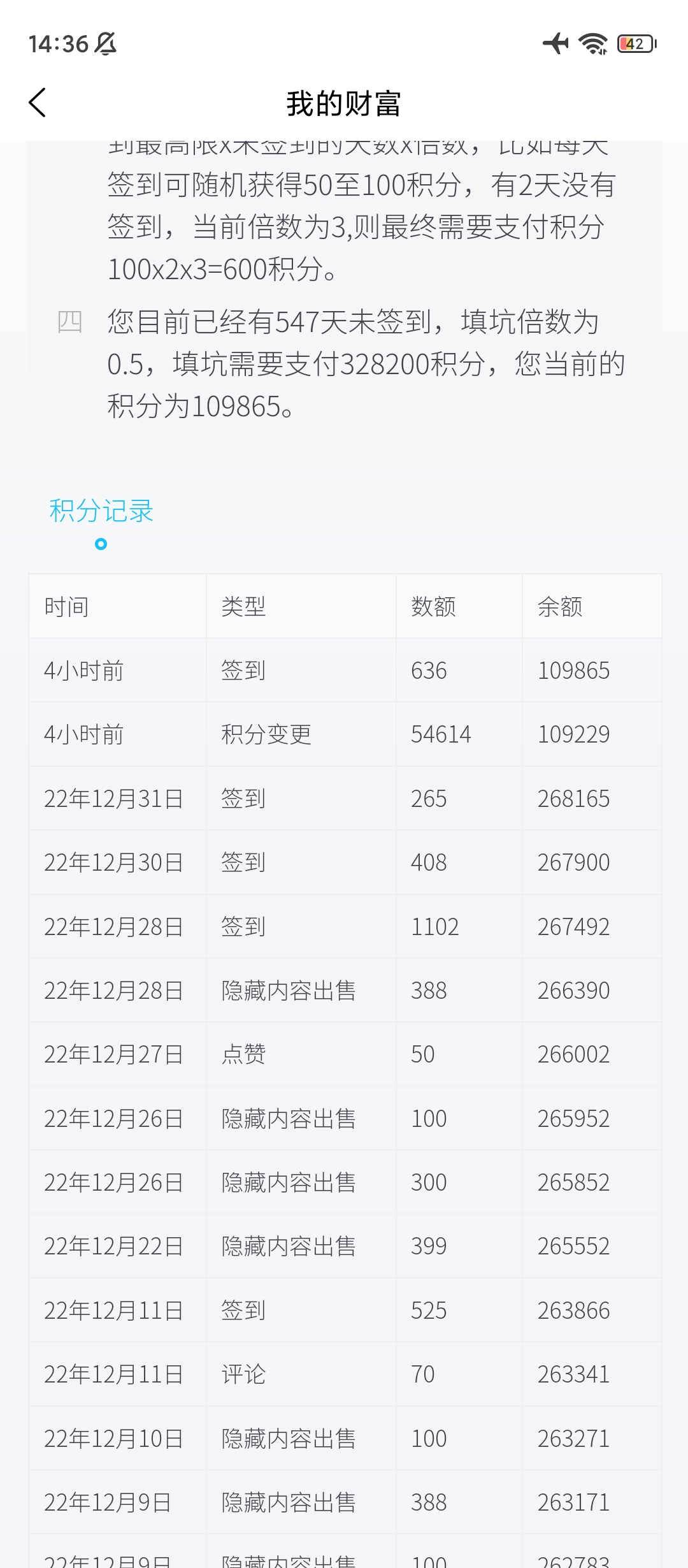Tap the battery indicator showing 42
This screenshot has height=1568, width=688.
click(634, 45)
